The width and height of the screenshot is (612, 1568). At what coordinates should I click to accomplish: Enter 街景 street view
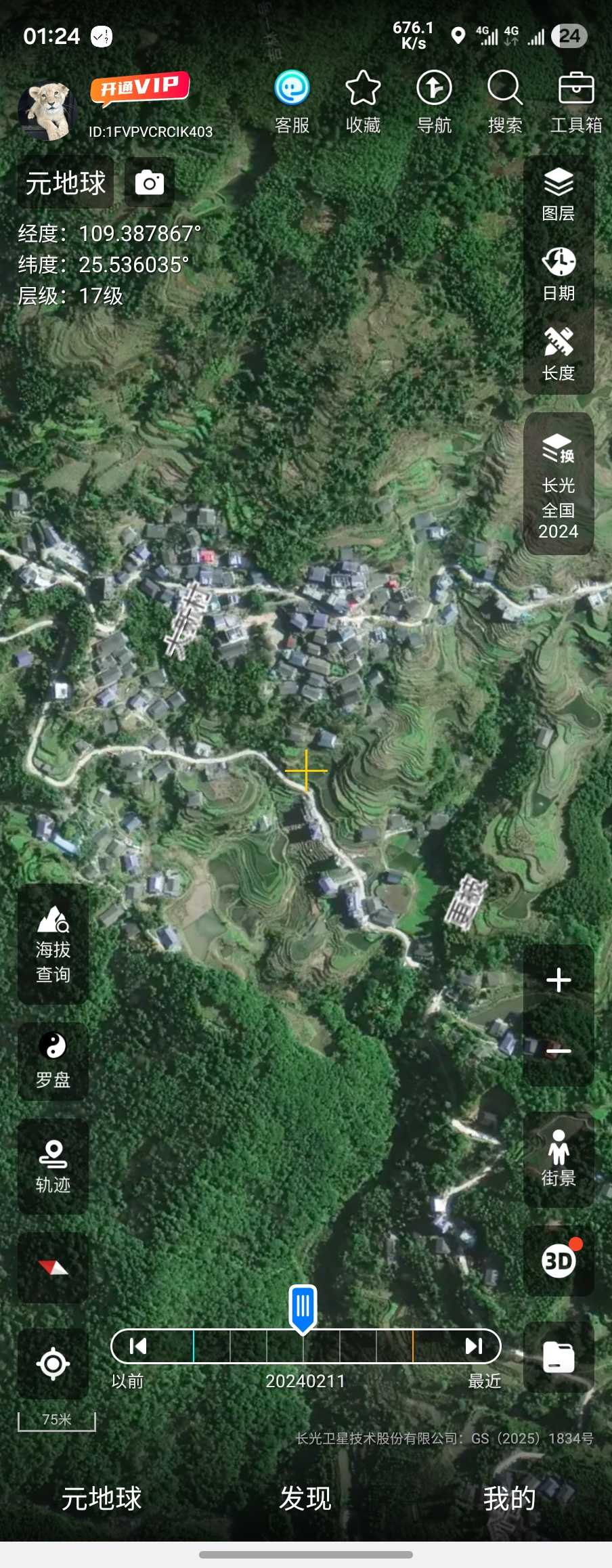559,1158
